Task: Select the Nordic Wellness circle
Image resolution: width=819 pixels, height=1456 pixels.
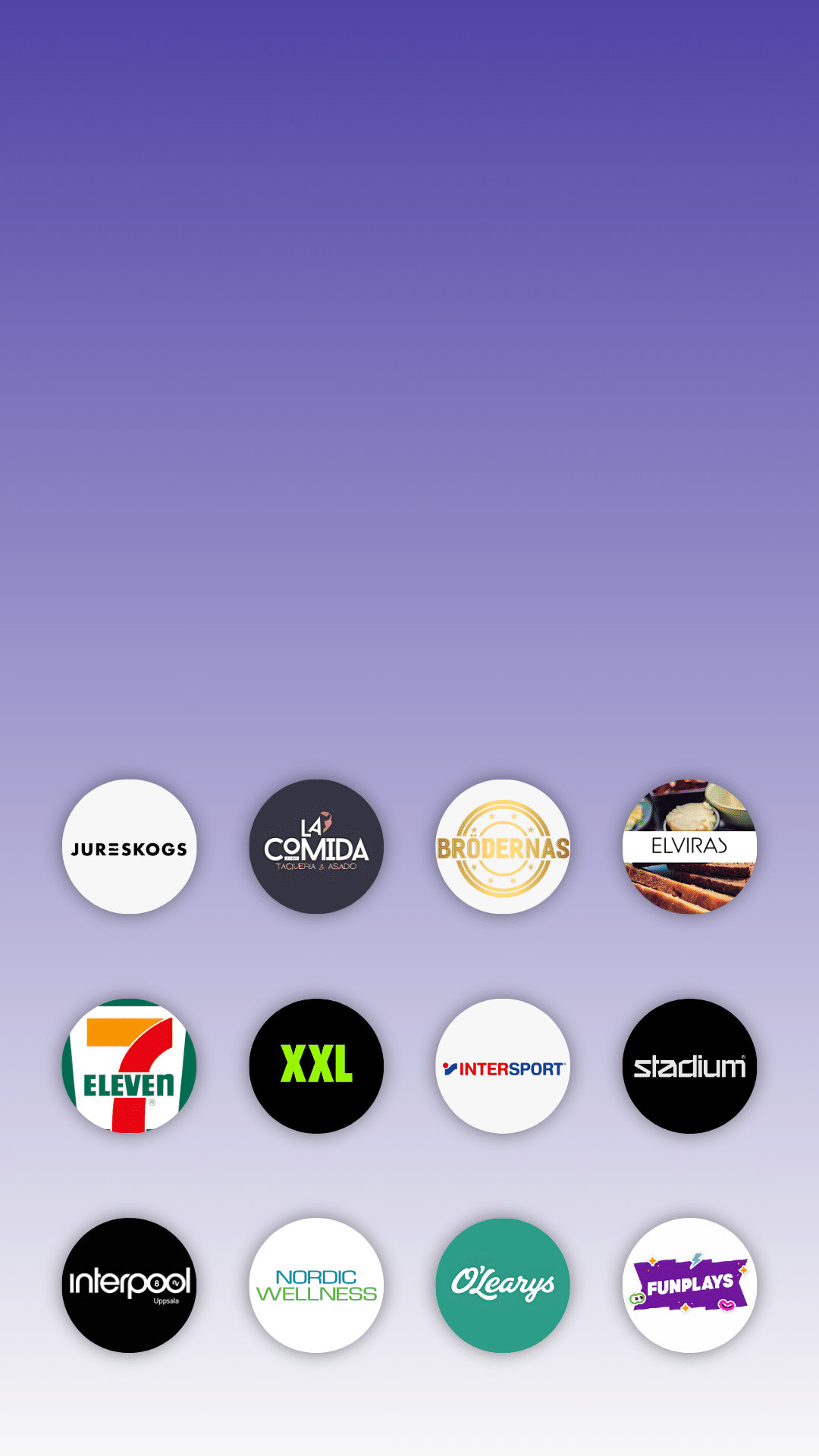Action: coord(316,1285)
